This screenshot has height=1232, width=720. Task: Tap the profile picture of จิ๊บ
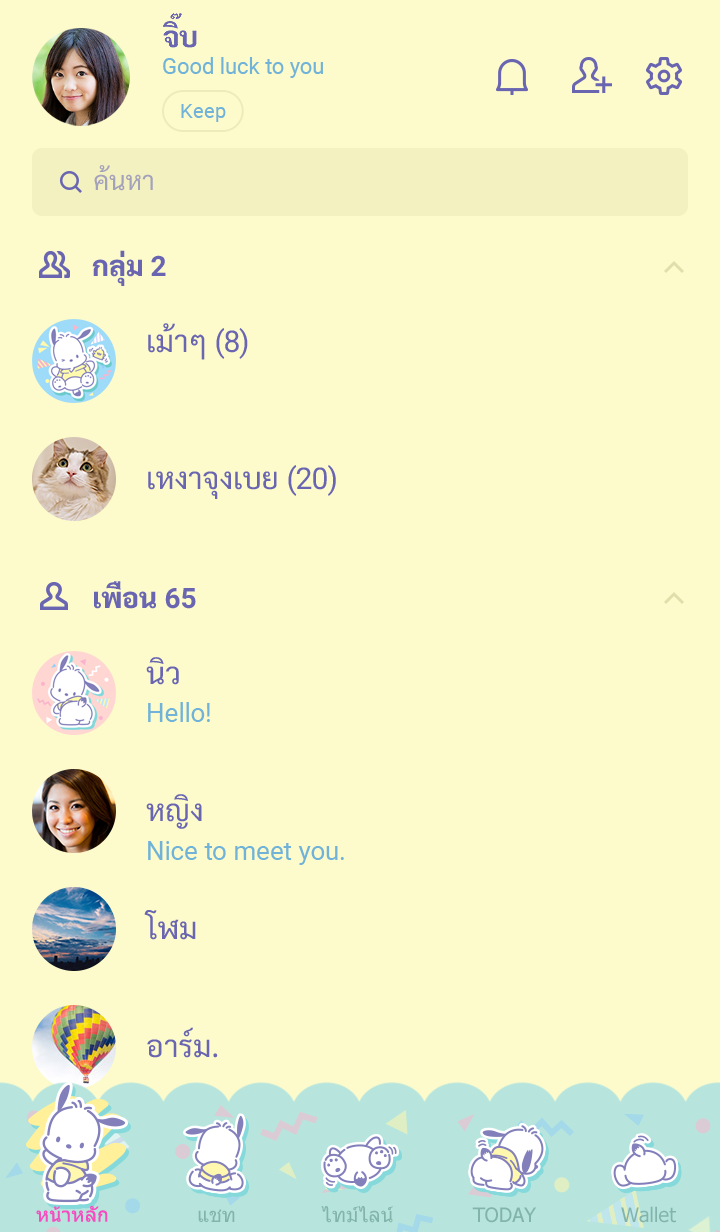81,77
